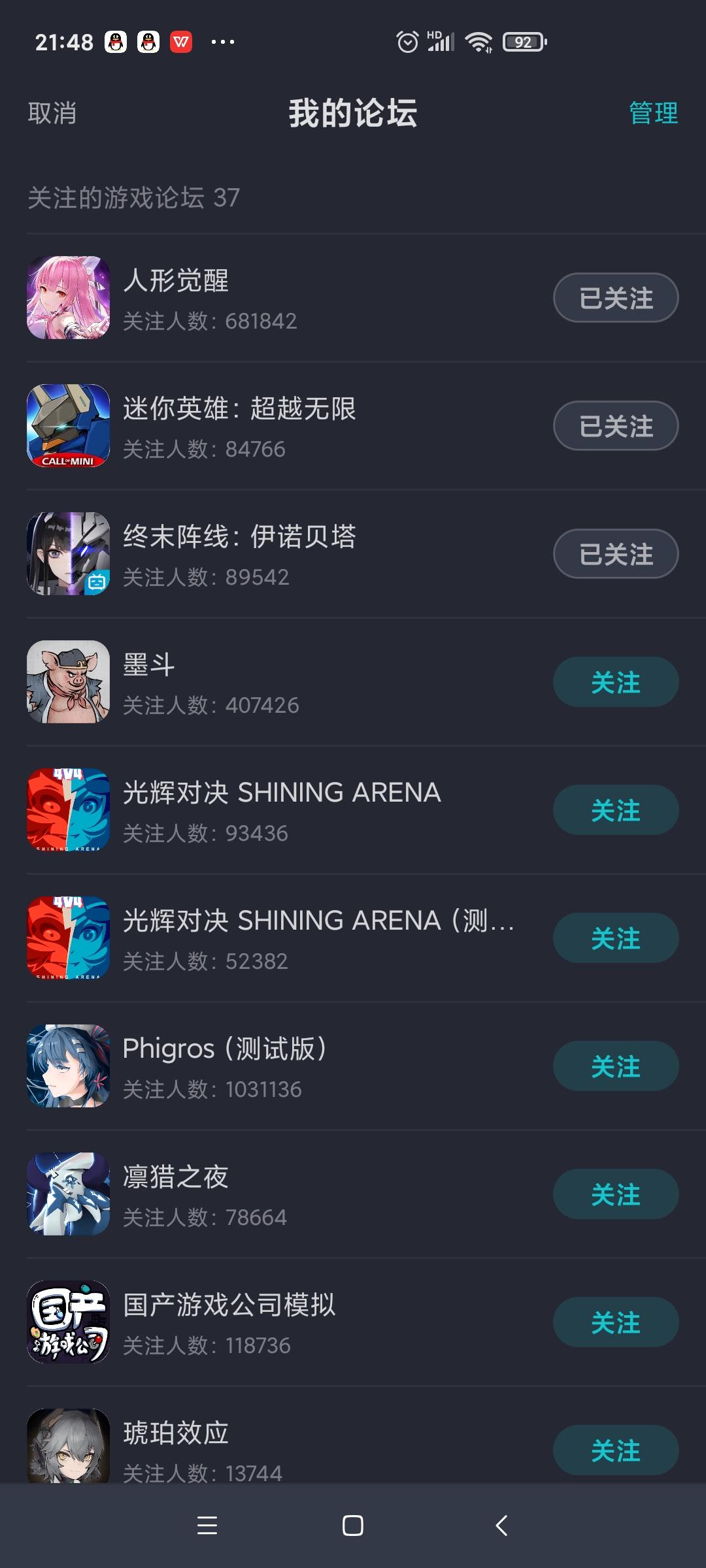Open 管理 to manage forums

[653, 113]
